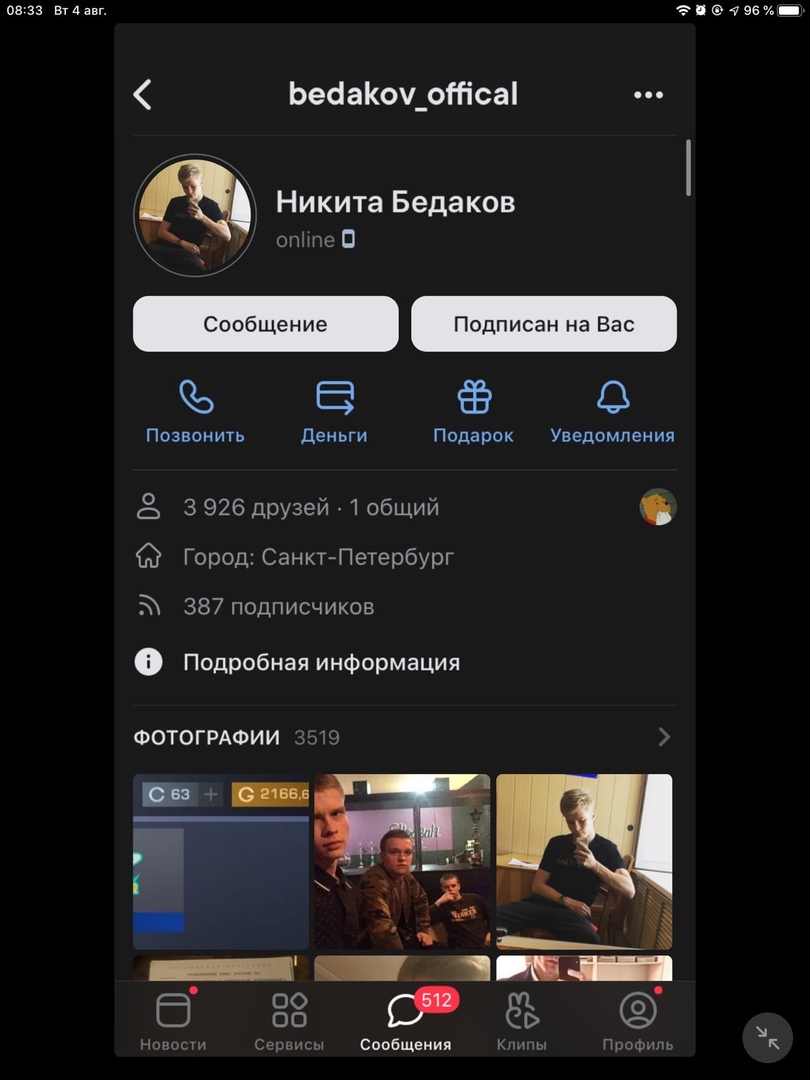Send money with Деньги
810x1080 pixels.
pyautogui.click(x=334, y=411)
